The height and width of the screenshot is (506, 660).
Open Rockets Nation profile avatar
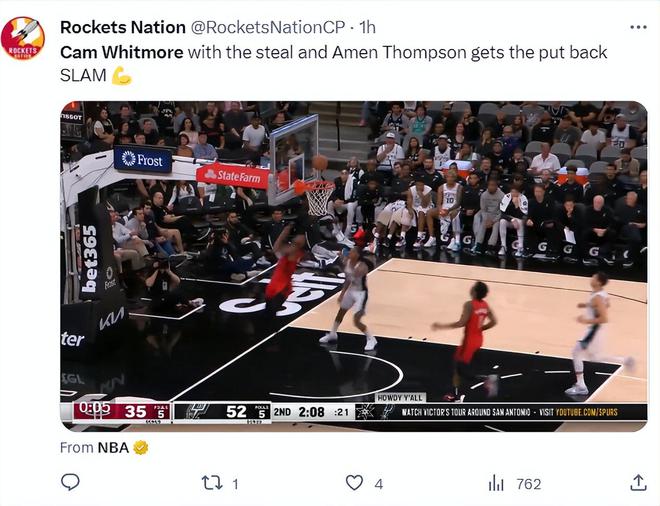23,39
